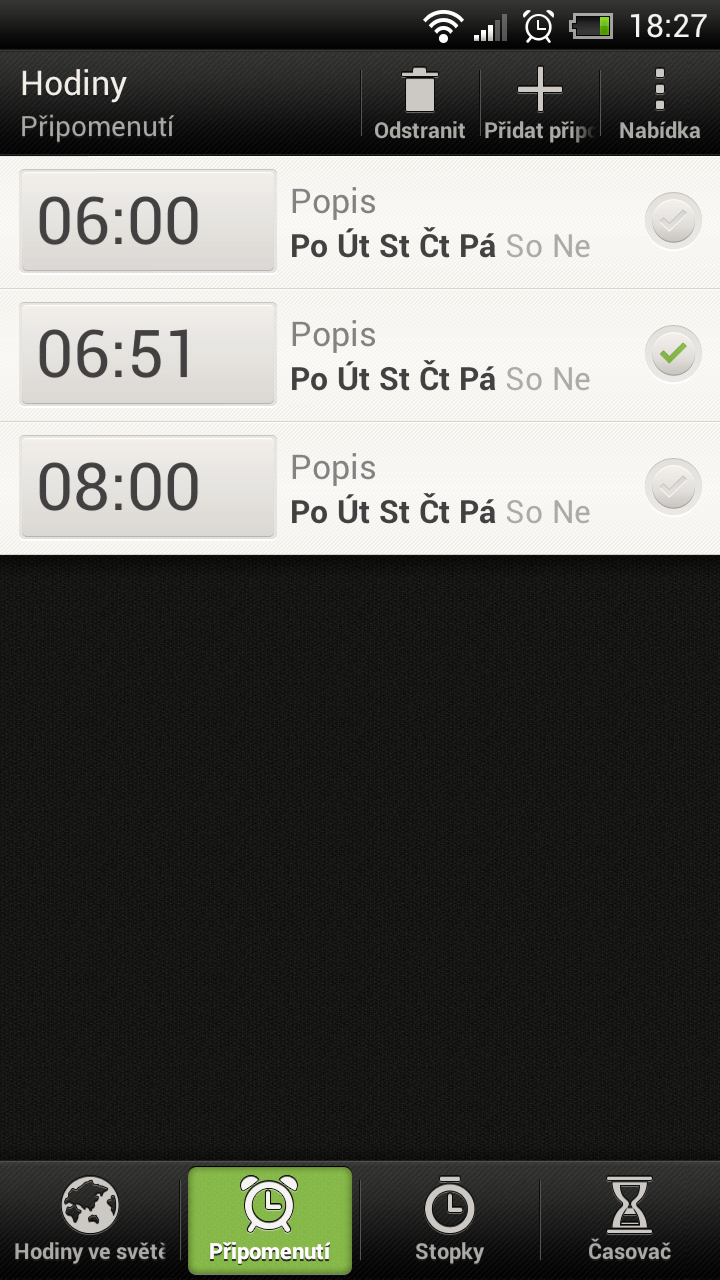720x1280 pixels.
Task: Tap the Odstranit trash icon
Action: tap(420, 103)
